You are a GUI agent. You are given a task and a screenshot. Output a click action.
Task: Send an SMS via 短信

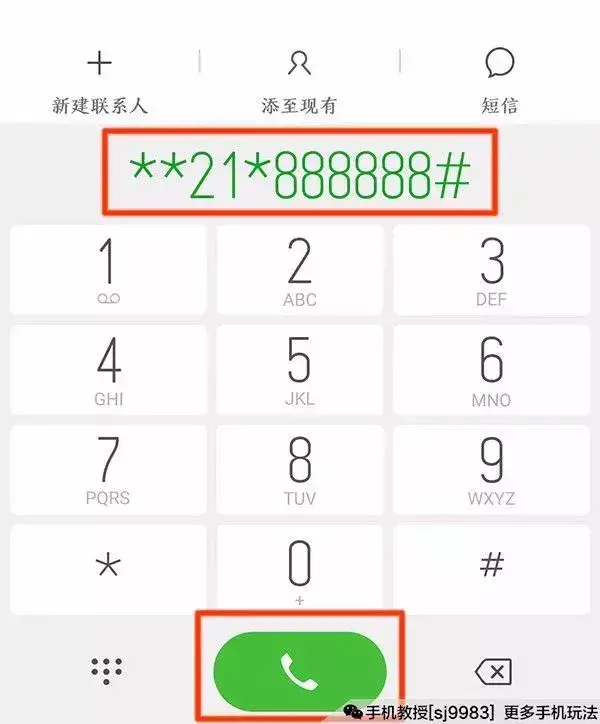coord(499,80)
